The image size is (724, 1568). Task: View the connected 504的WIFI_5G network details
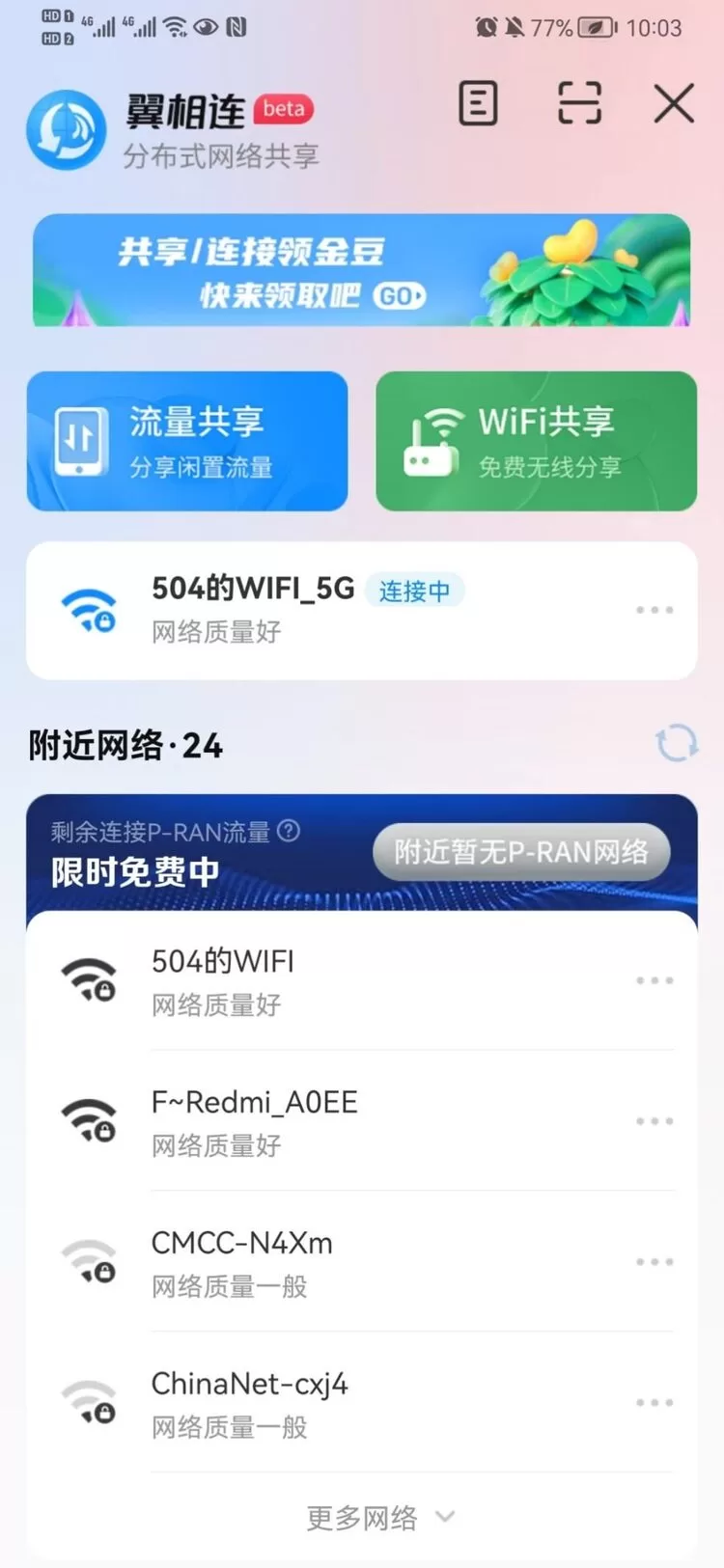pyautogui.click(x=290, y=610)
